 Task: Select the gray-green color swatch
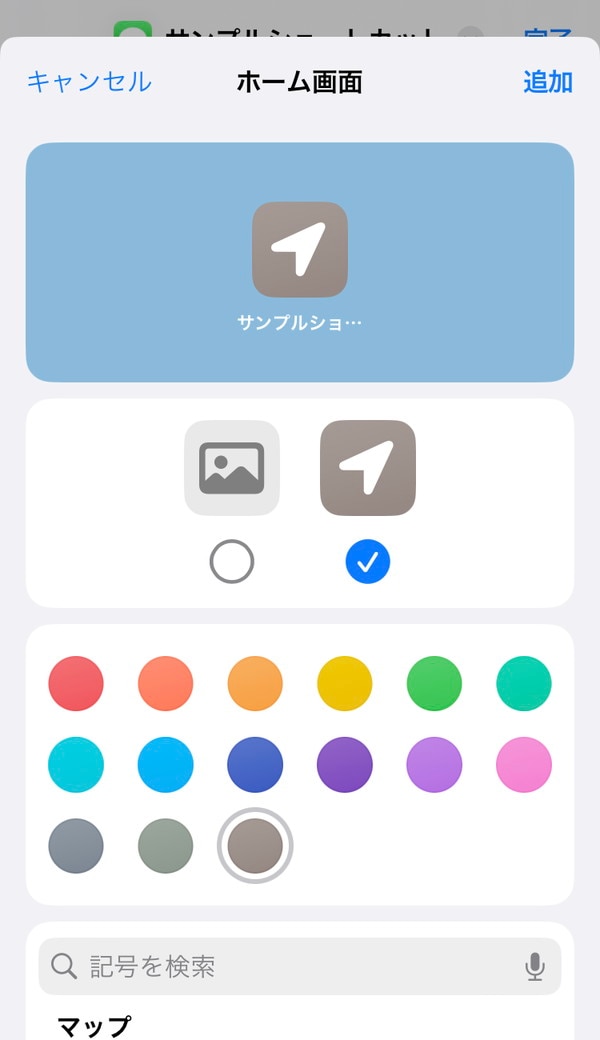(166, 846)
